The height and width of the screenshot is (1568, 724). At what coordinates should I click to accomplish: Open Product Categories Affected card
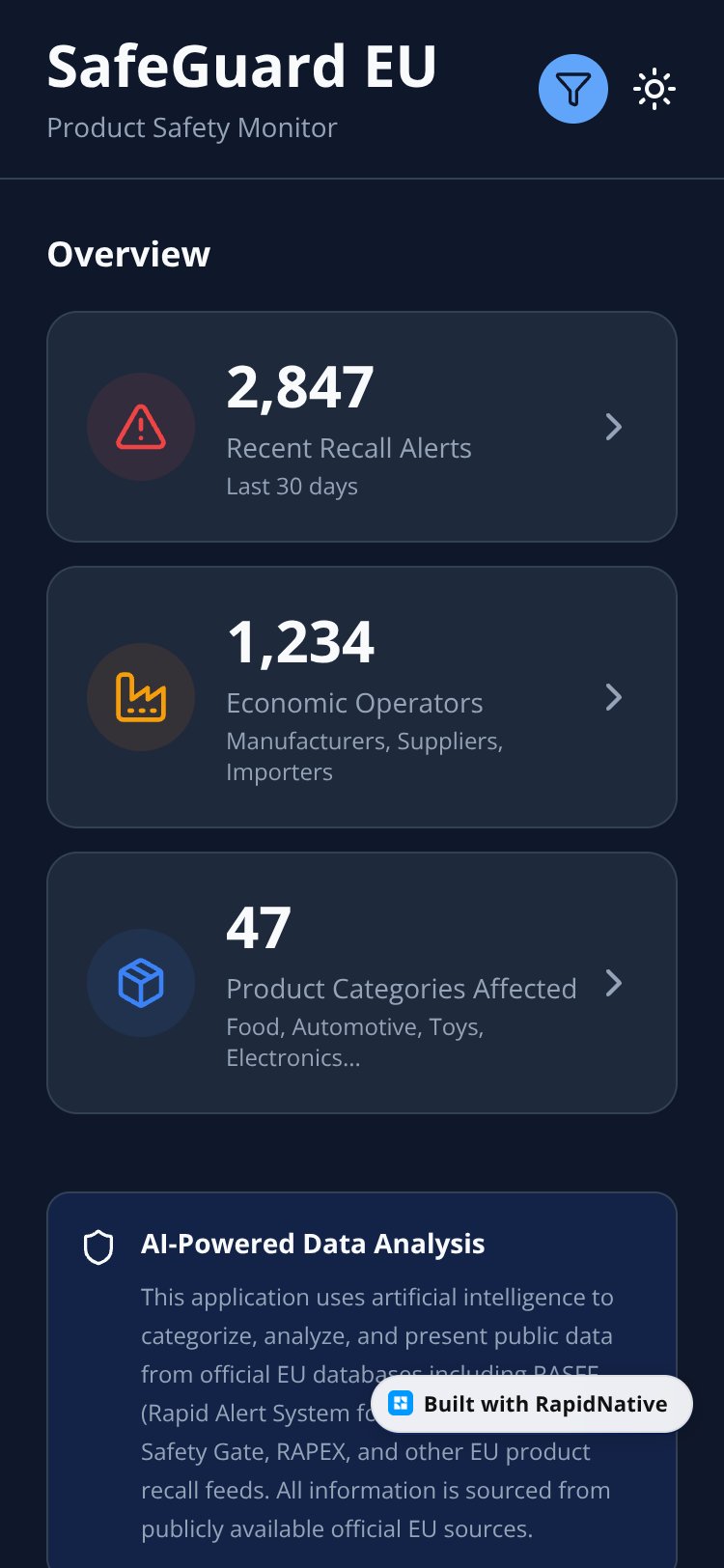click(362, 983)
